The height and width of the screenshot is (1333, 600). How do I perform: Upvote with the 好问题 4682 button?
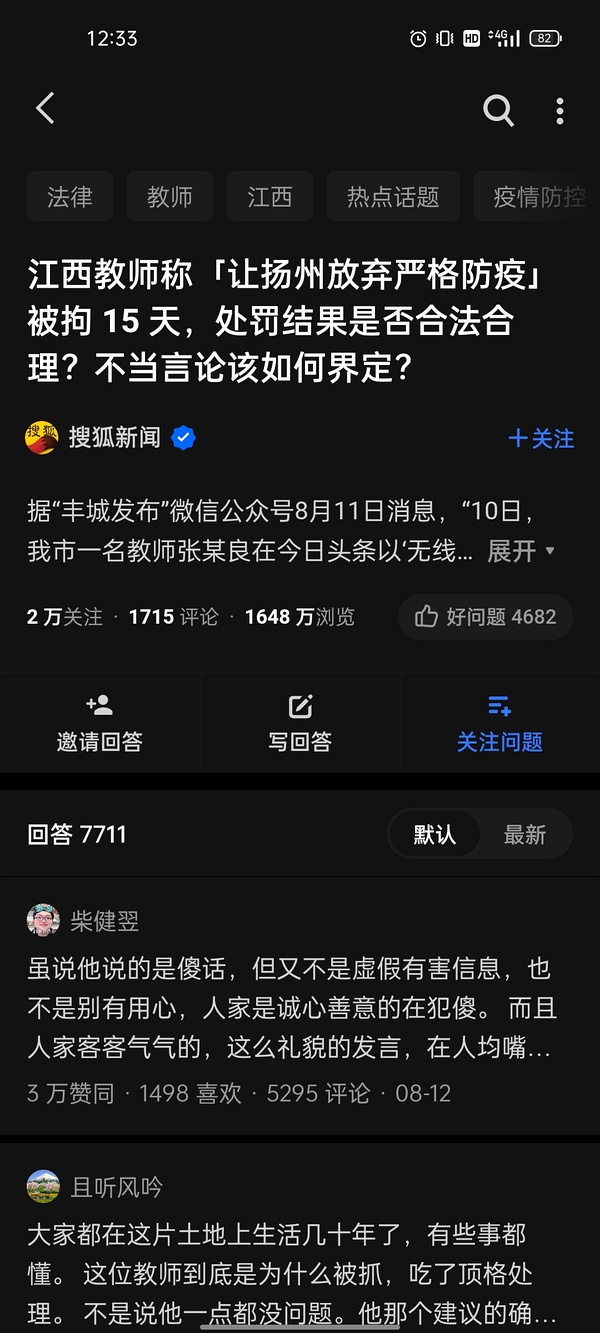click(486, 617)
